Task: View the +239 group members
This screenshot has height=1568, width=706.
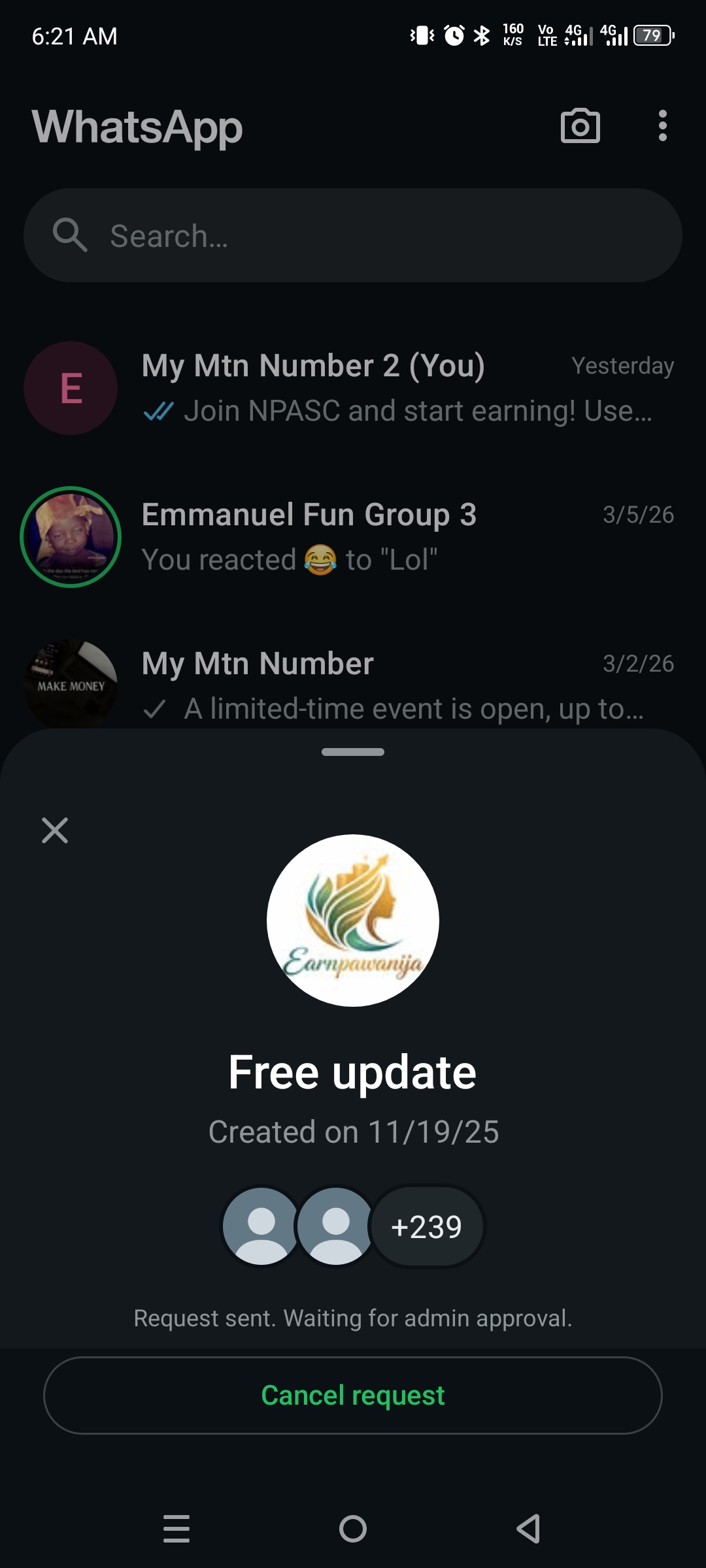Action: pos(426,1226)
